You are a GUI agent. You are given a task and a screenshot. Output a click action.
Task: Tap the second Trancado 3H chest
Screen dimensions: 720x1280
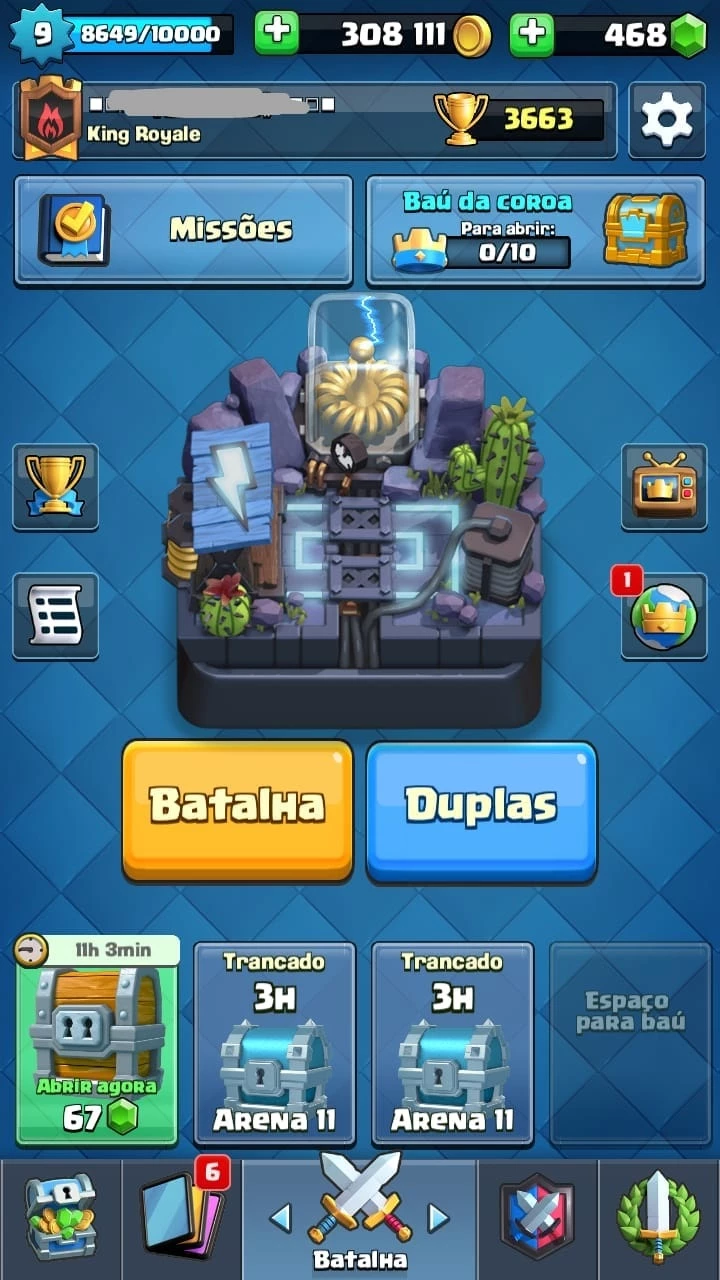(452, 1043)
